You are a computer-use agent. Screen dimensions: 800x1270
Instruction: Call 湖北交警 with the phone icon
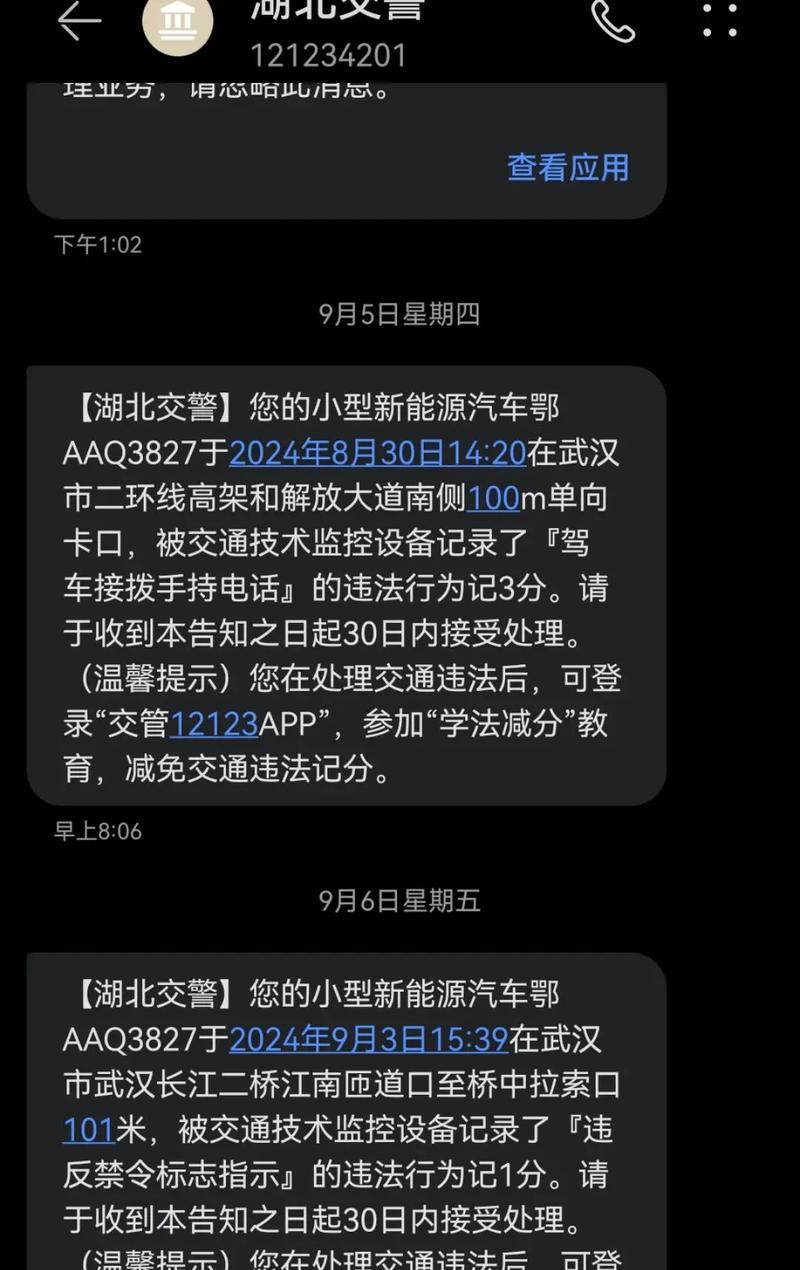click(613, 20)
